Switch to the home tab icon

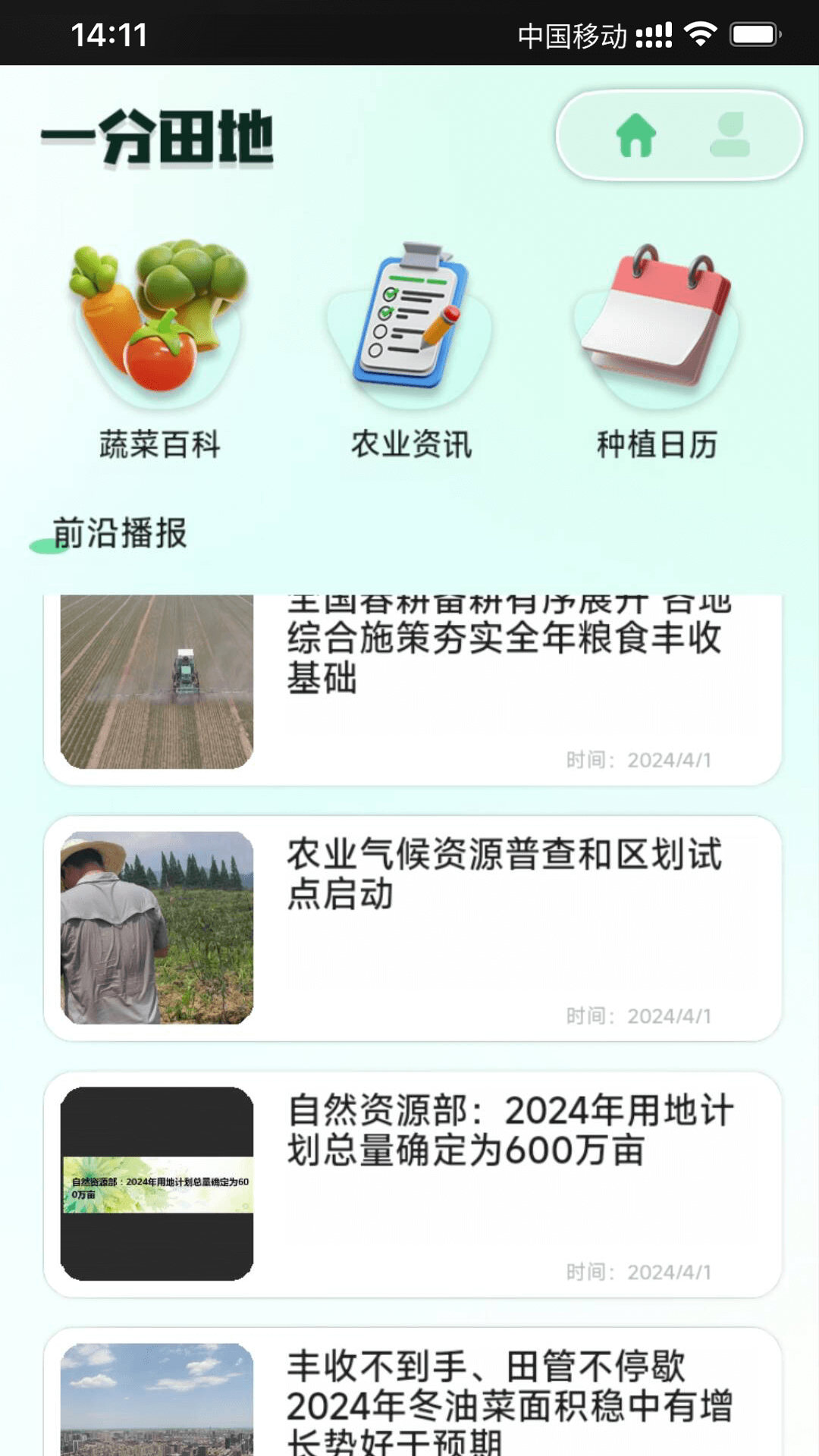click(635, 136)
